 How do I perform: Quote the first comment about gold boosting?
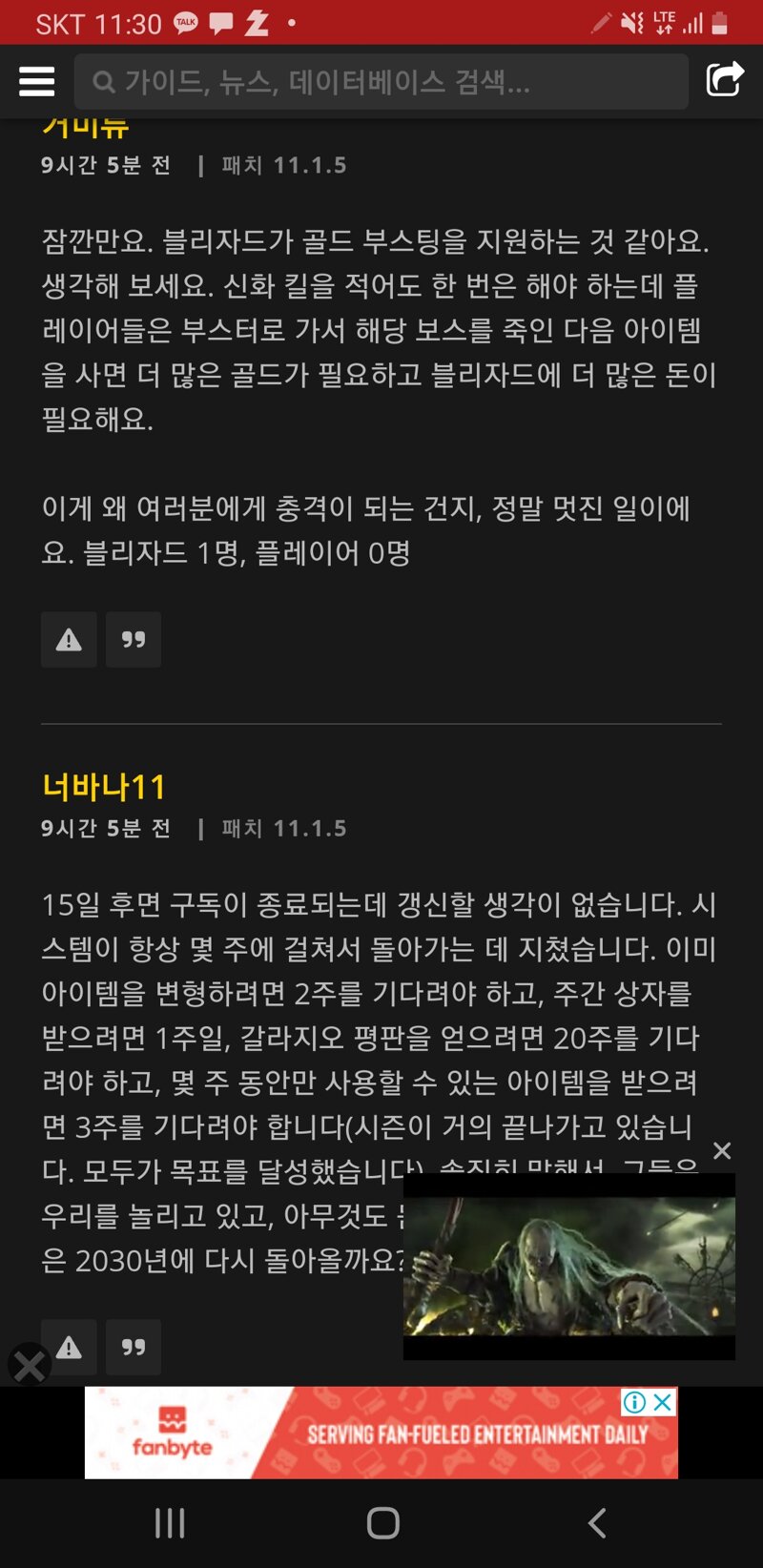[x=134, y=640]
